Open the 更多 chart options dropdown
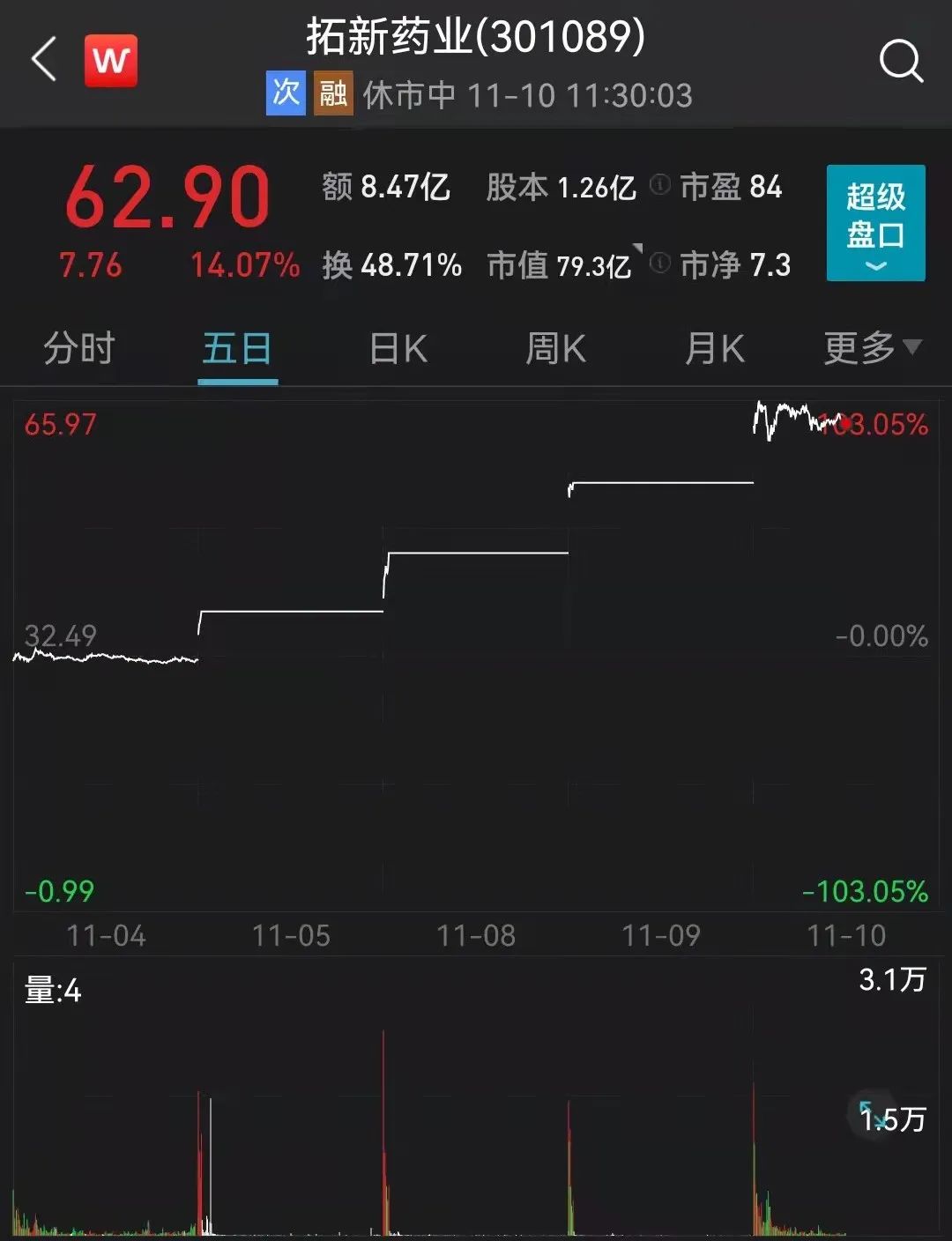 click(872, 349)
